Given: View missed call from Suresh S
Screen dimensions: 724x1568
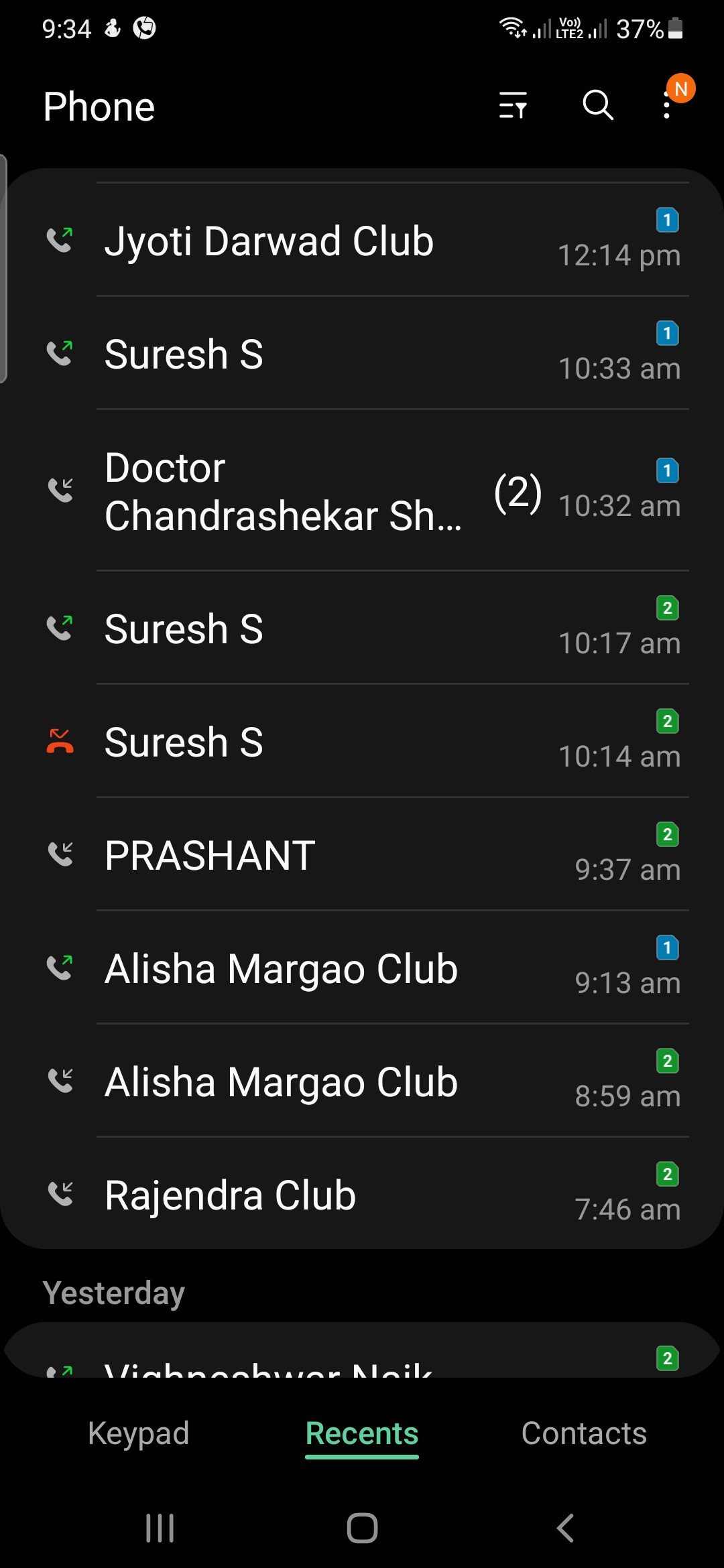Looking at the screenshot, I should [x=362, y=742].
